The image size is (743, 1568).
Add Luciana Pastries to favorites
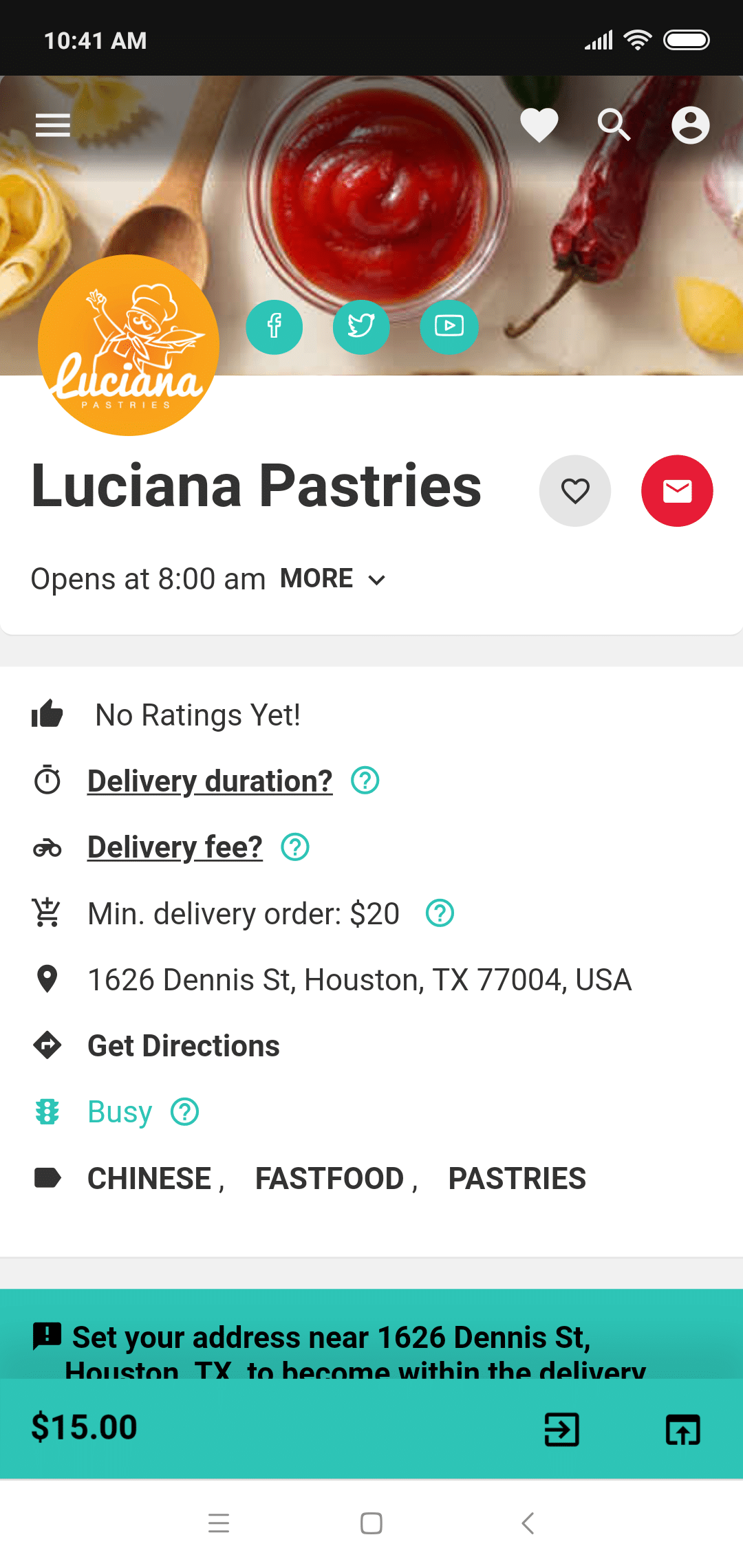[x=575, y=491]
